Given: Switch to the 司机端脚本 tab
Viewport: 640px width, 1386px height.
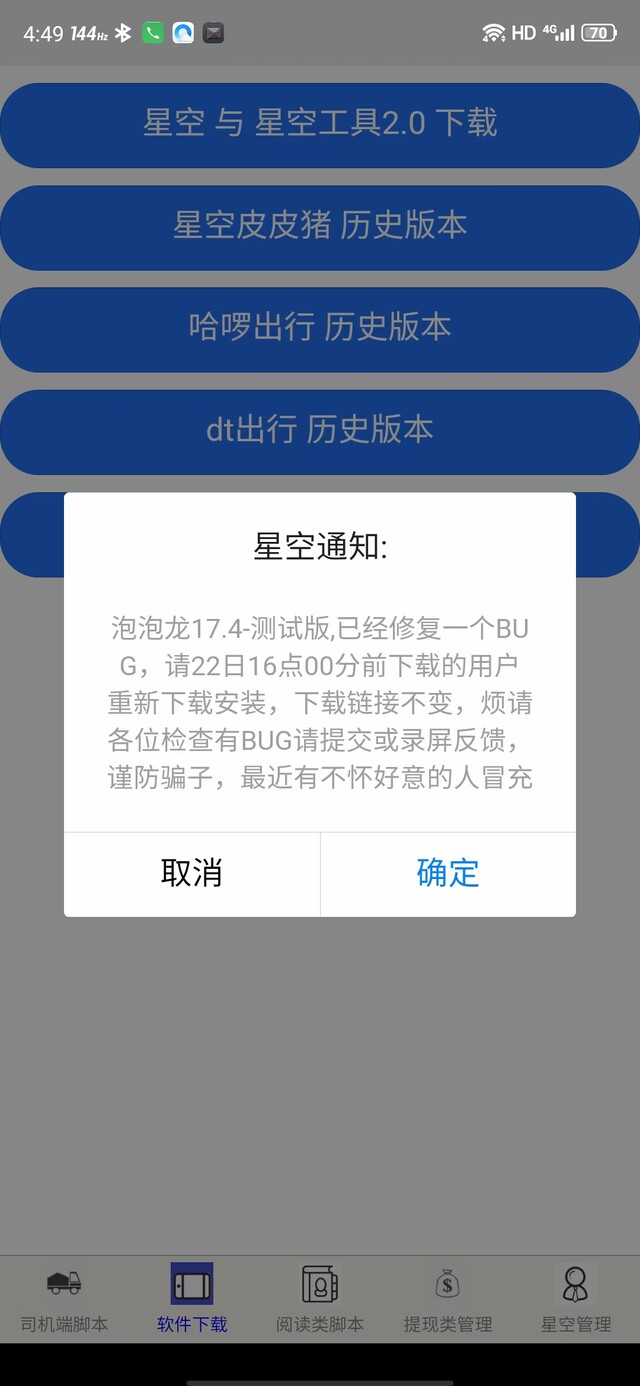Looking at the screenshot, I should tap(64, 1298).
